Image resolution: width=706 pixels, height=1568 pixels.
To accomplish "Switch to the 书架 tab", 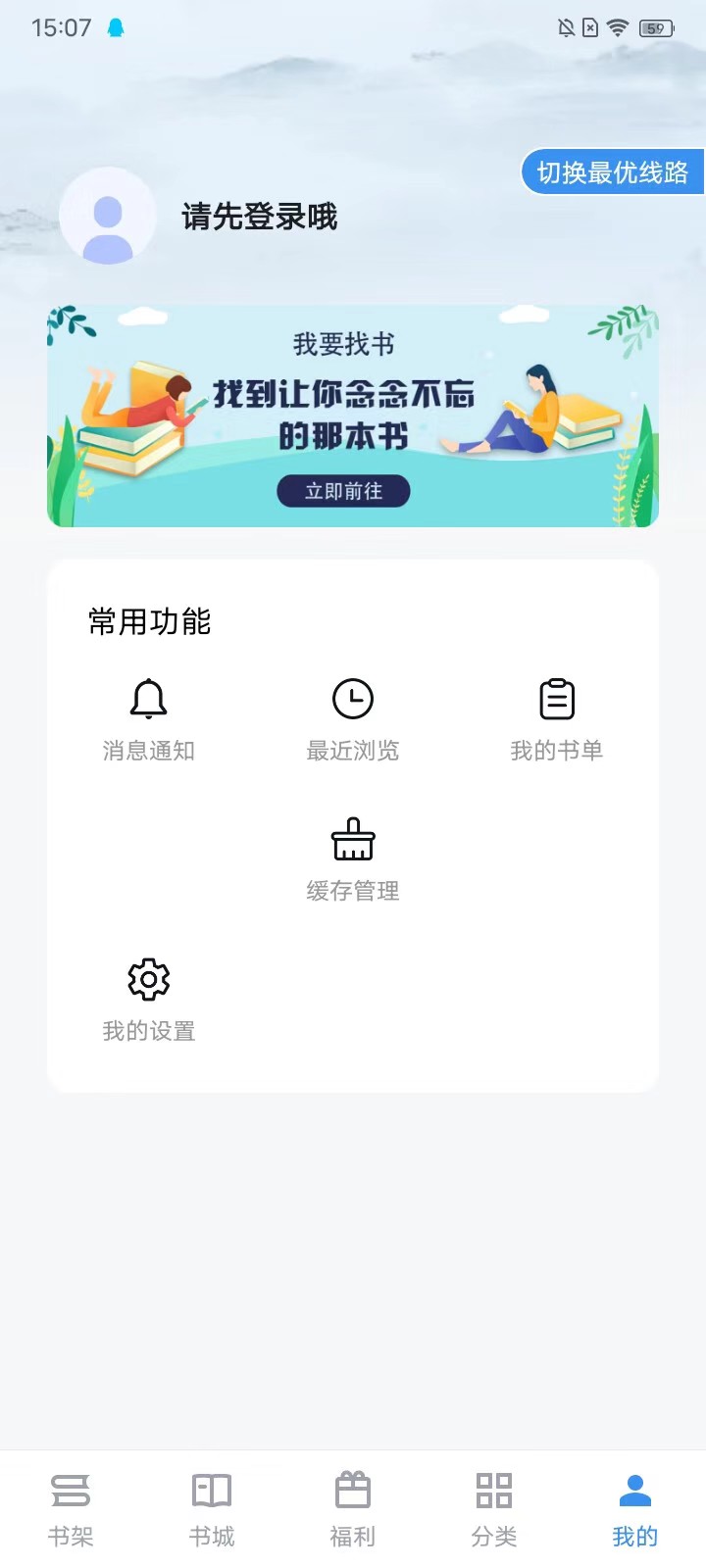I will click(x=71, y=1510).
